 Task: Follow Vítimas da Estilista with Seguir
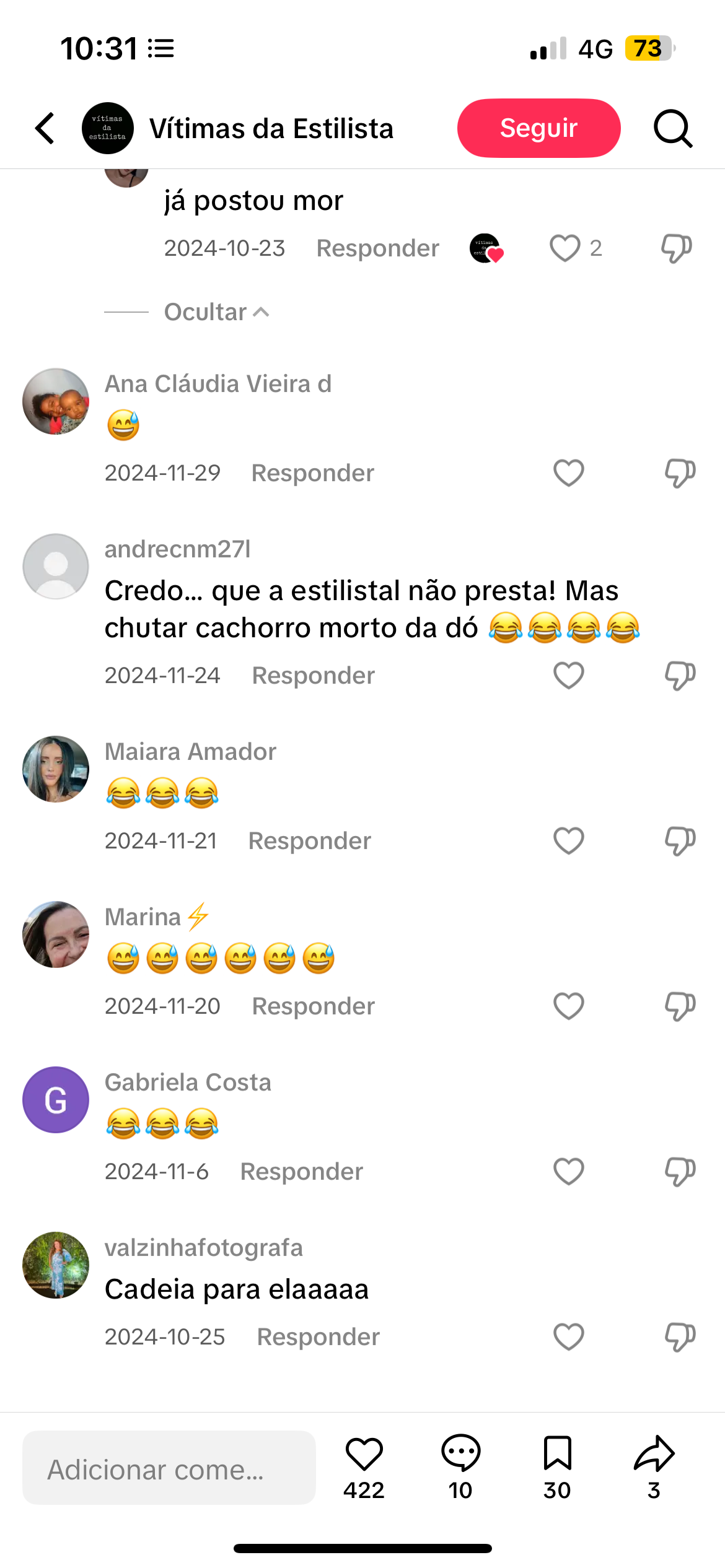click(538, 128)
